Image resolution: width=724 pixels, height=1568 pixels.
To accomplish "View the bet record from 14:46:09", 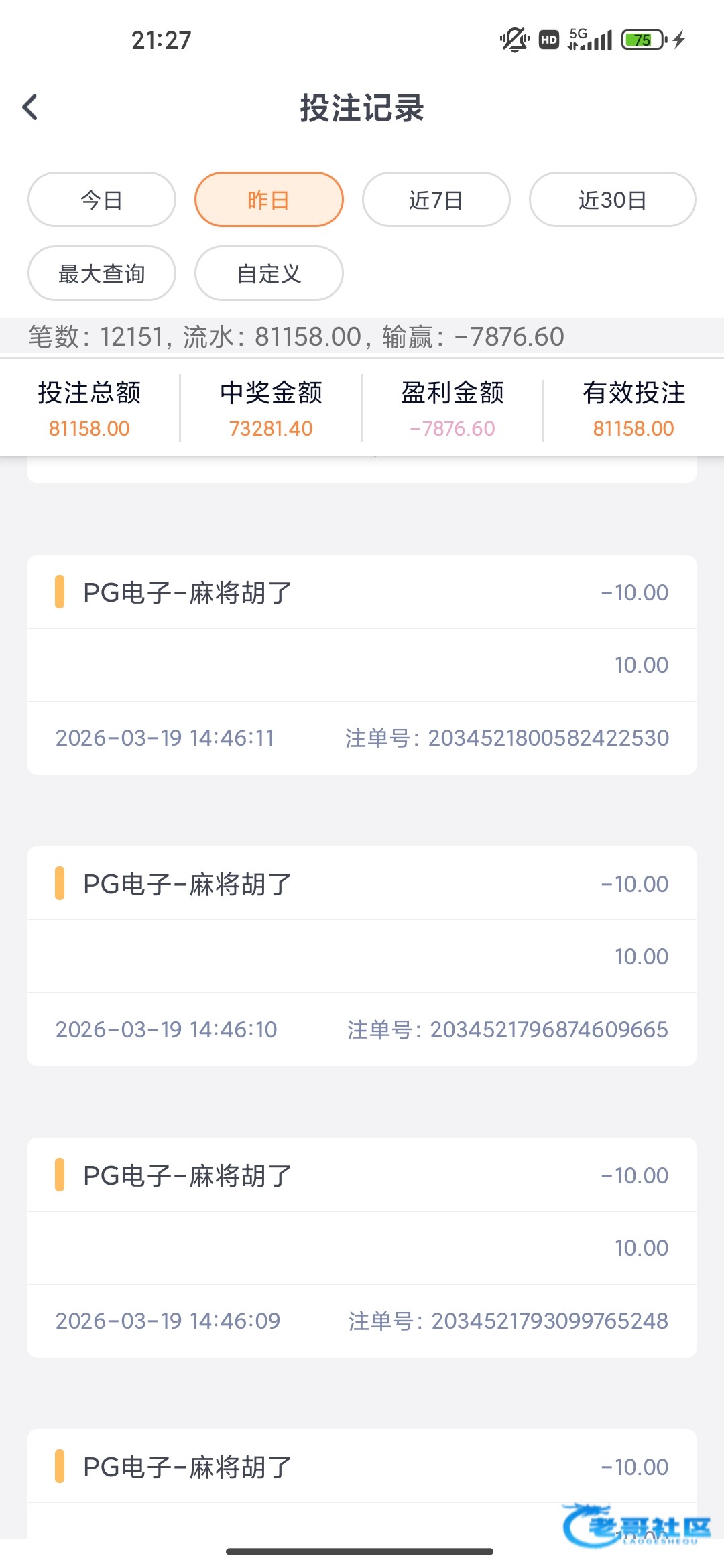I will (362, 1248).
